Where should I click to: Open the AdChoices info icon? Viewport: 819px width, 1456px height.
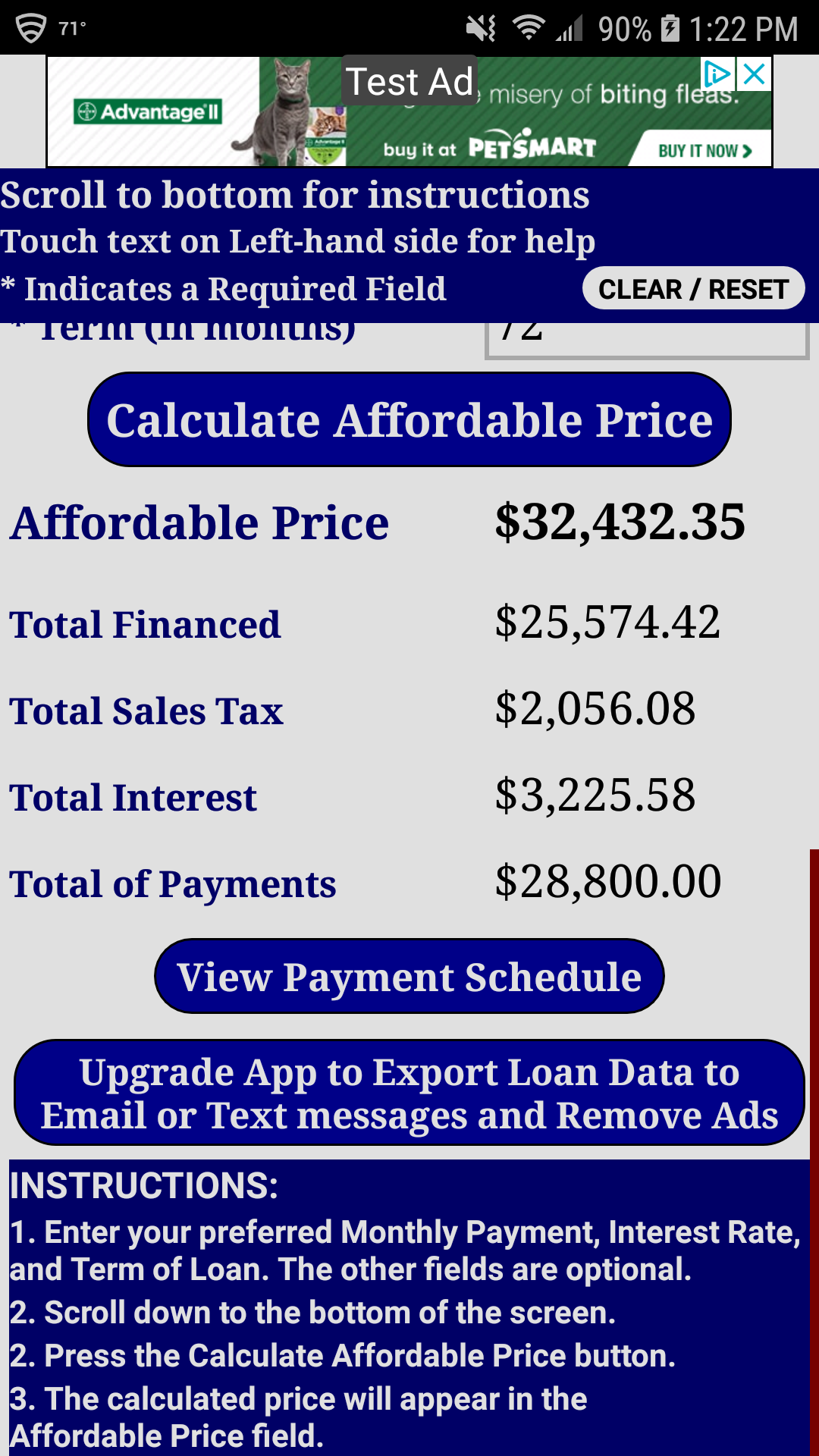click(x=717, y=74)
